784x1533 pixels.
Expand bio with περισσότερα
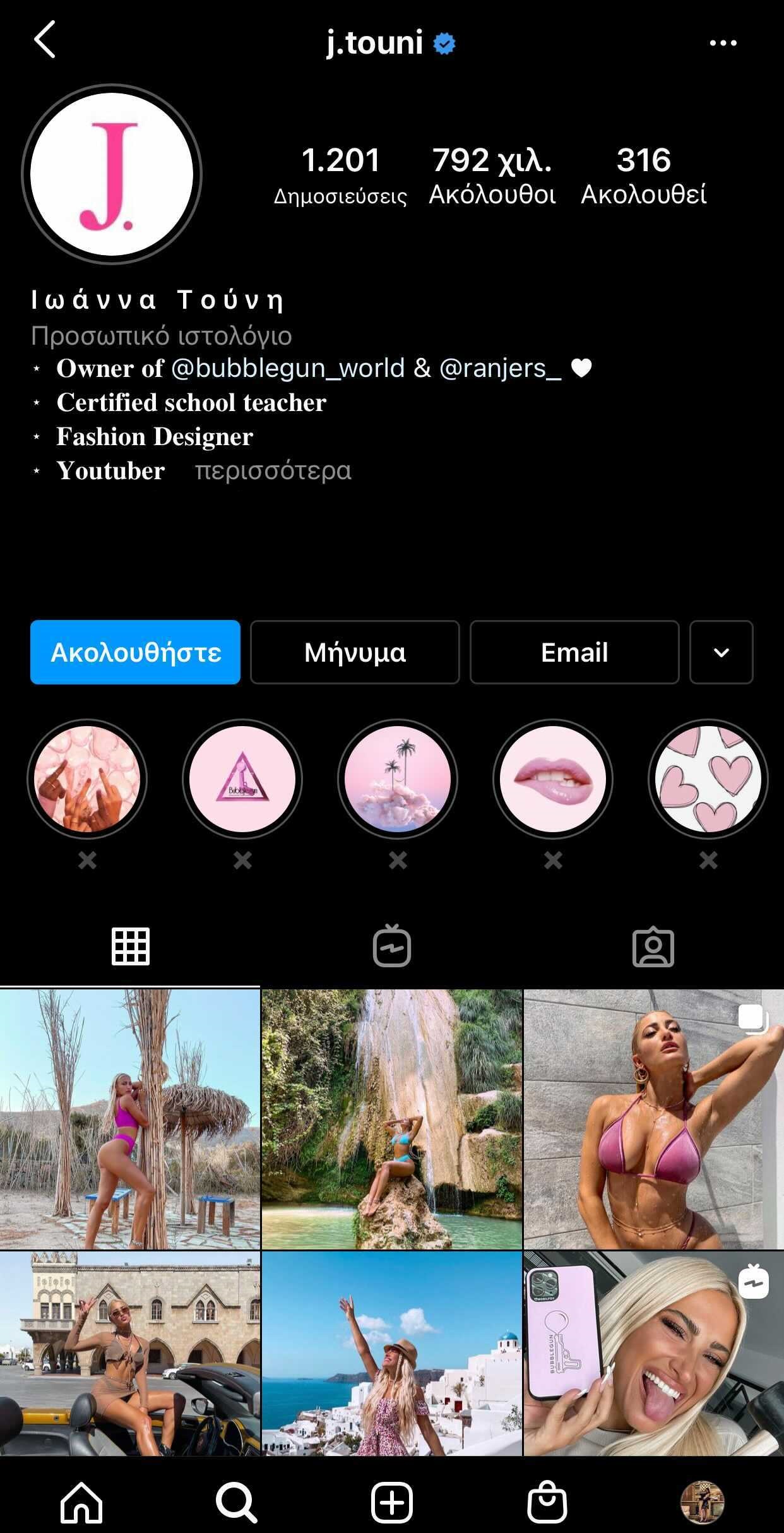pyautogui.click(x=273, y=471)
